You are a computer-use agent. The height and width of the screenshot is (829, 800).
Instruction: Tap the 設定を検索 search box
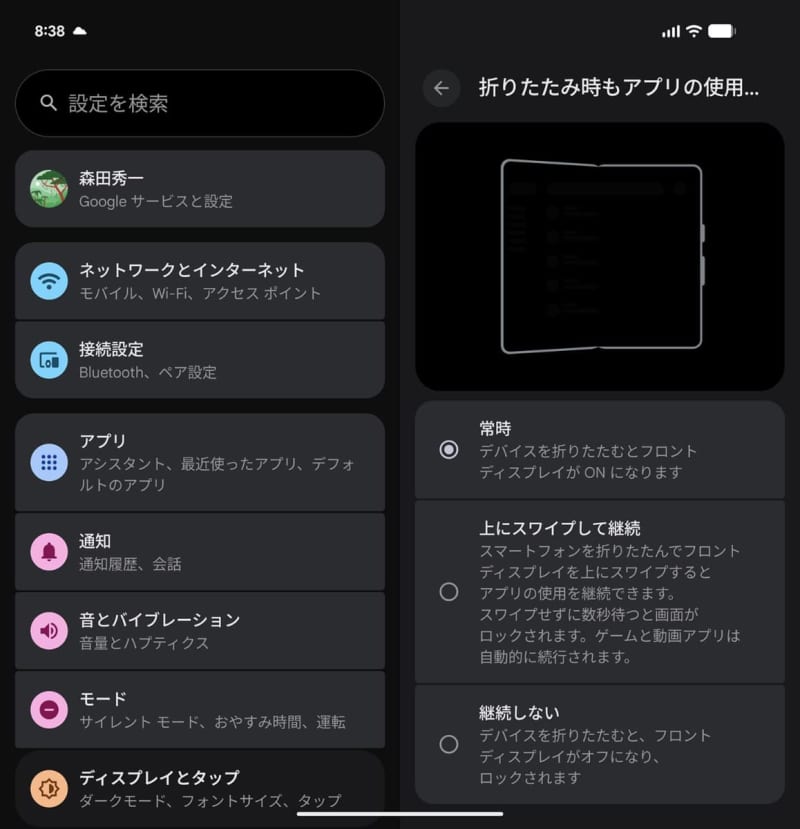(200, 103)
